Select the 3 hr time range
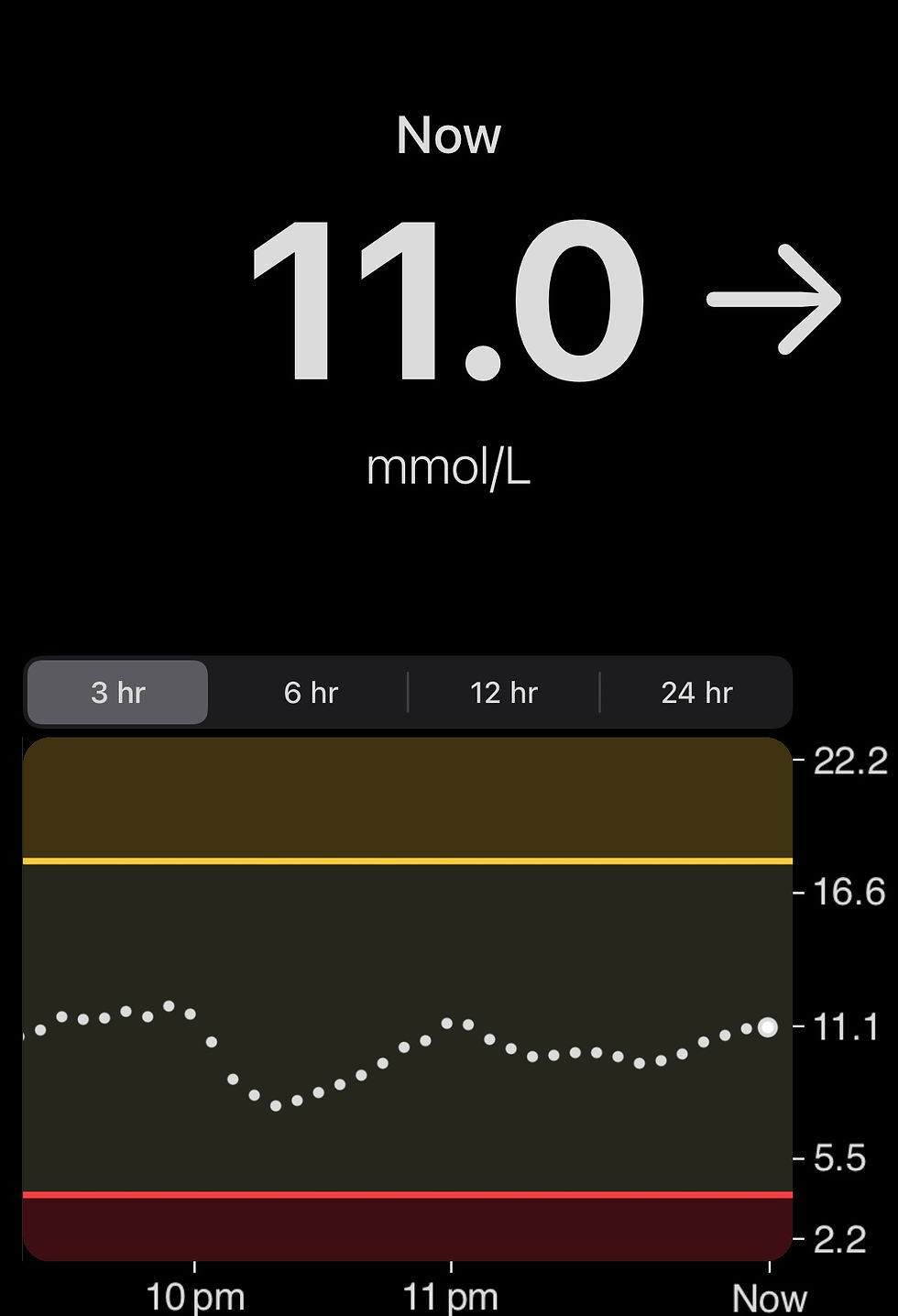 tap(116, 693)
